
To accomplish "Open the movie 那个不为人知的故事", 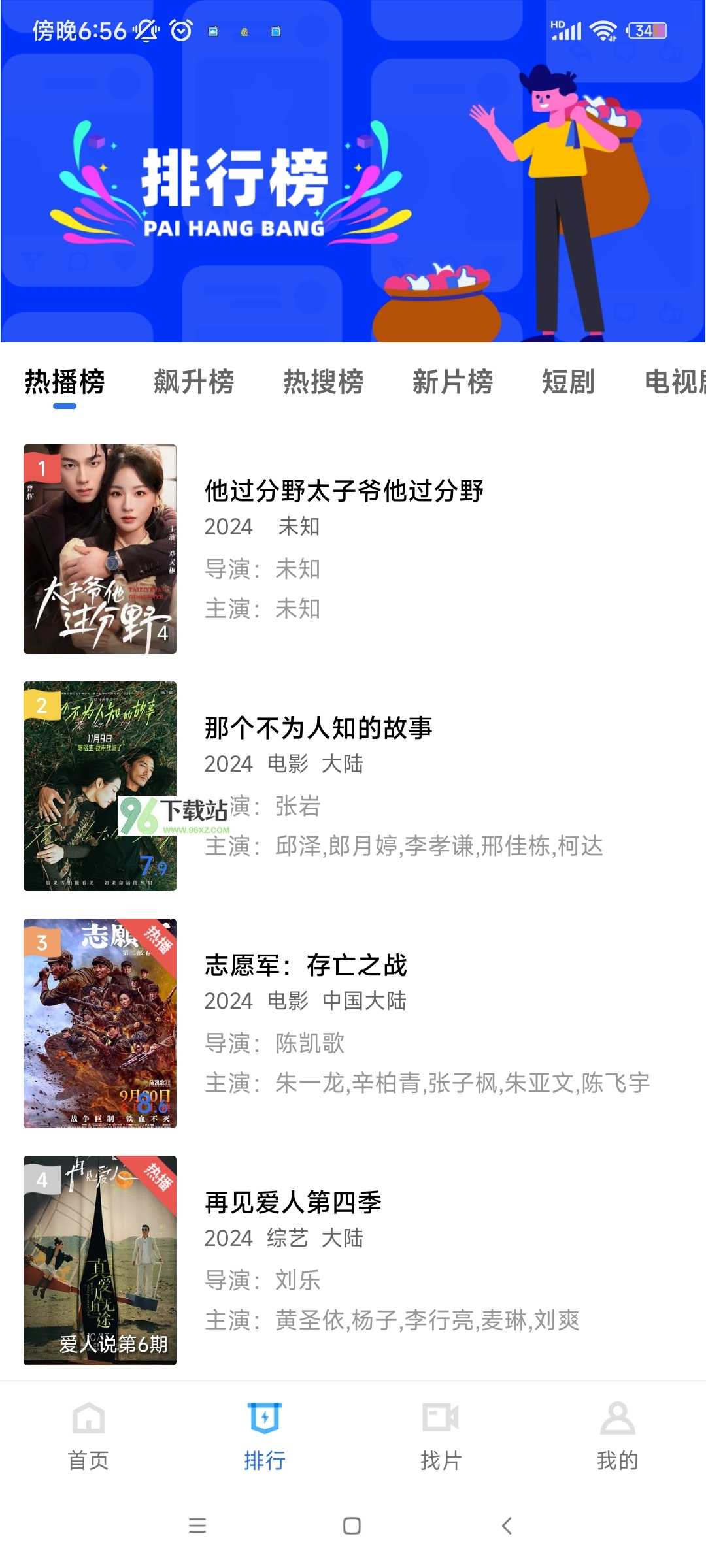I will point(318,728).
